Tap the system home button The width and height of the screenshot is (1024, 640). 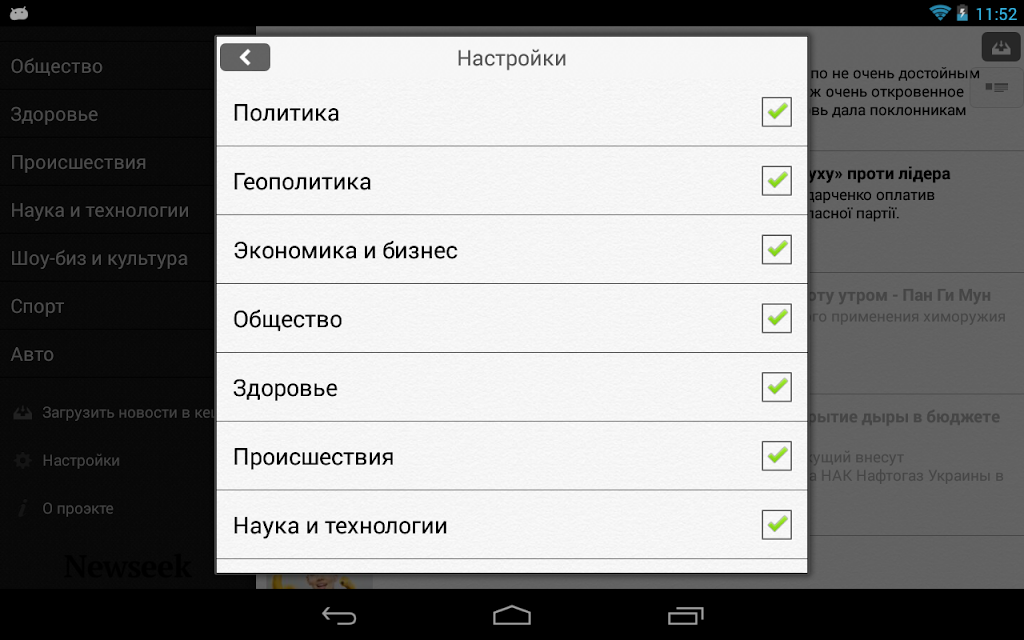pos(512,614)
